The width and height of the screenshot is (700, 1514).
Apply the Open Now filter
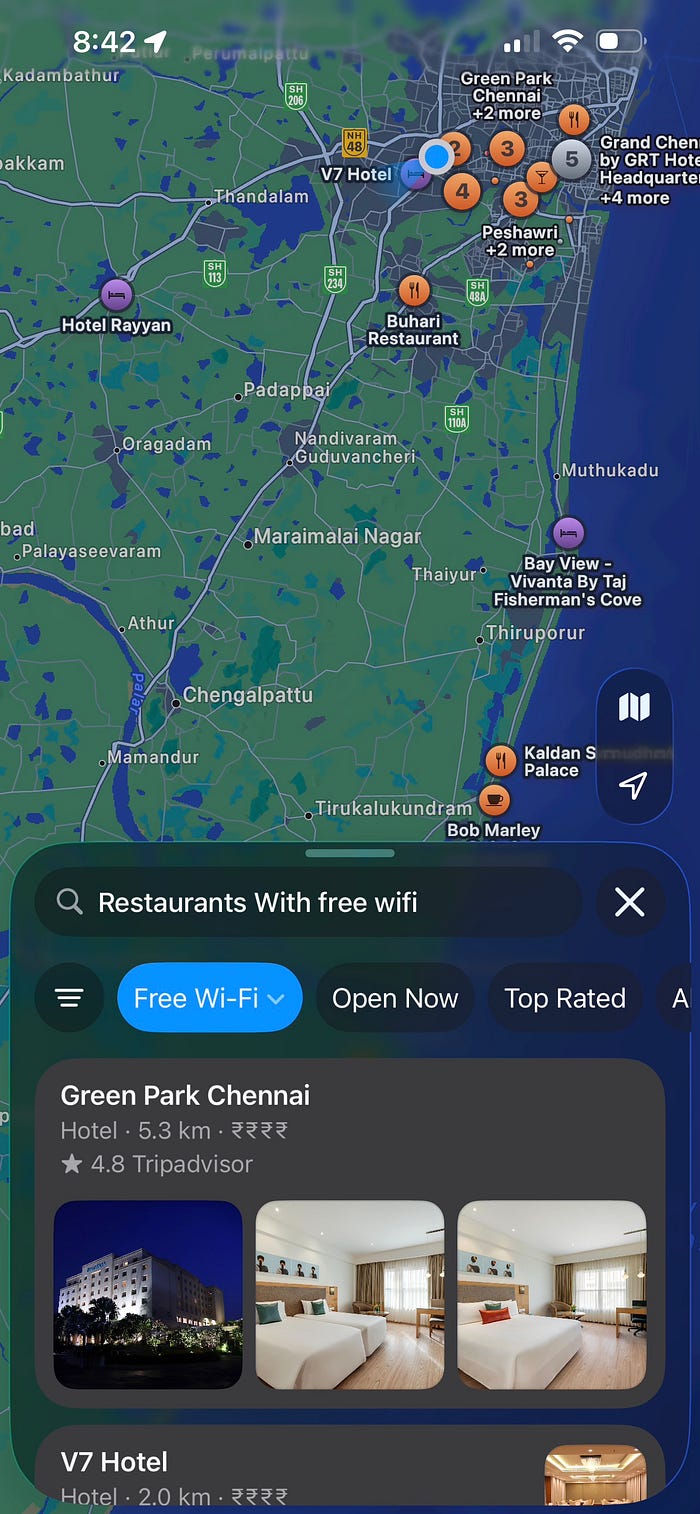(x=395, y=998)
